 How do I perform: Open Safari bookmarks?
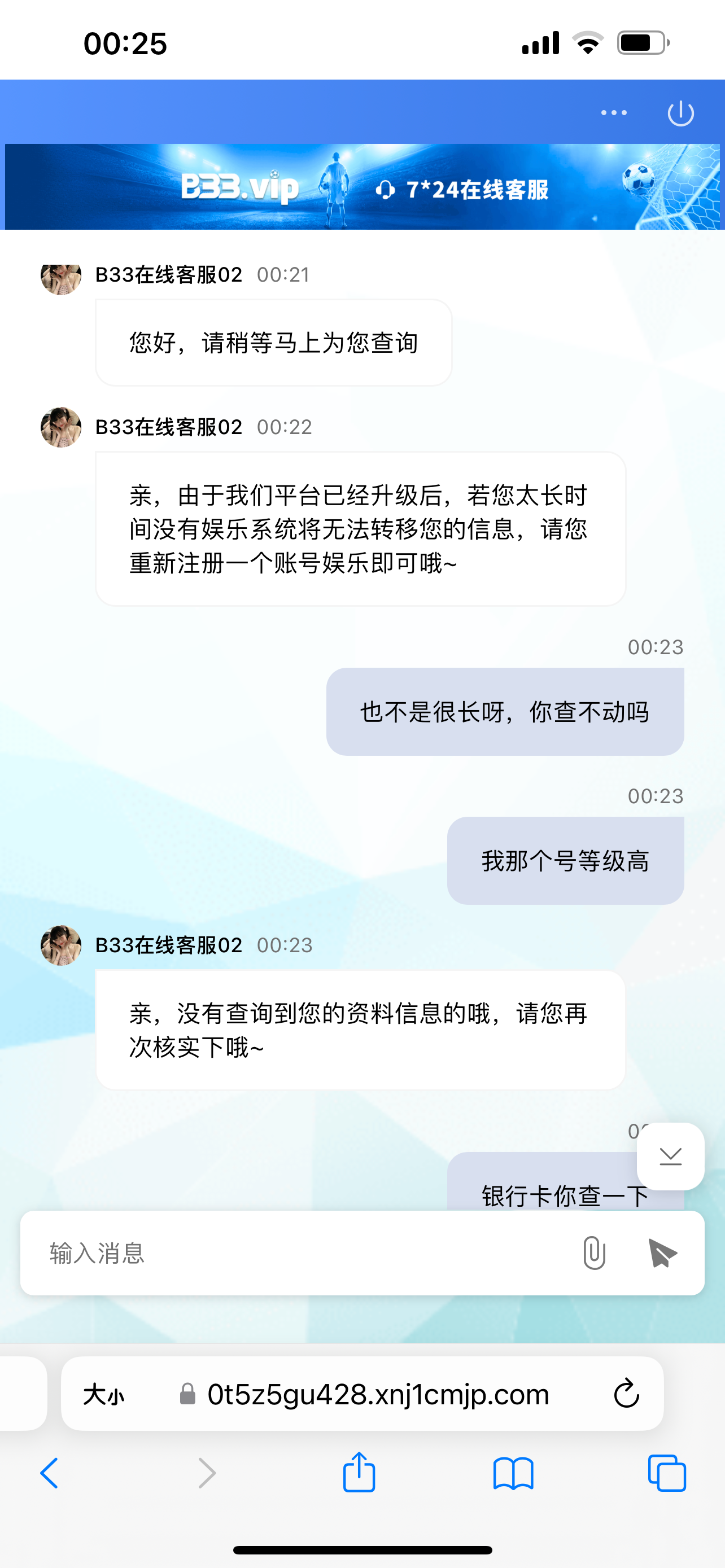(x=513, y=1473)
